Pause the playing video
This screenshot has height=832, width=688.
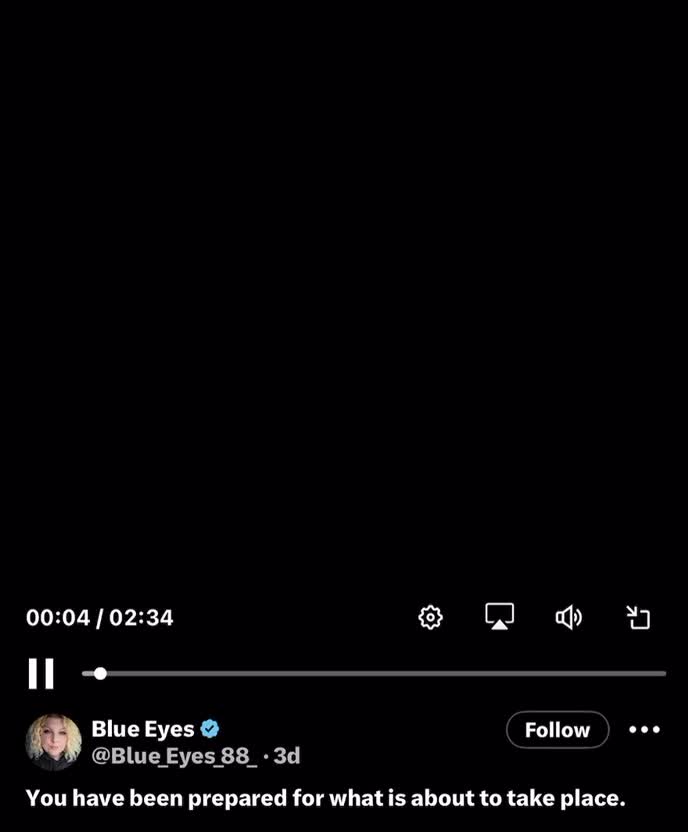pos(41,674)
